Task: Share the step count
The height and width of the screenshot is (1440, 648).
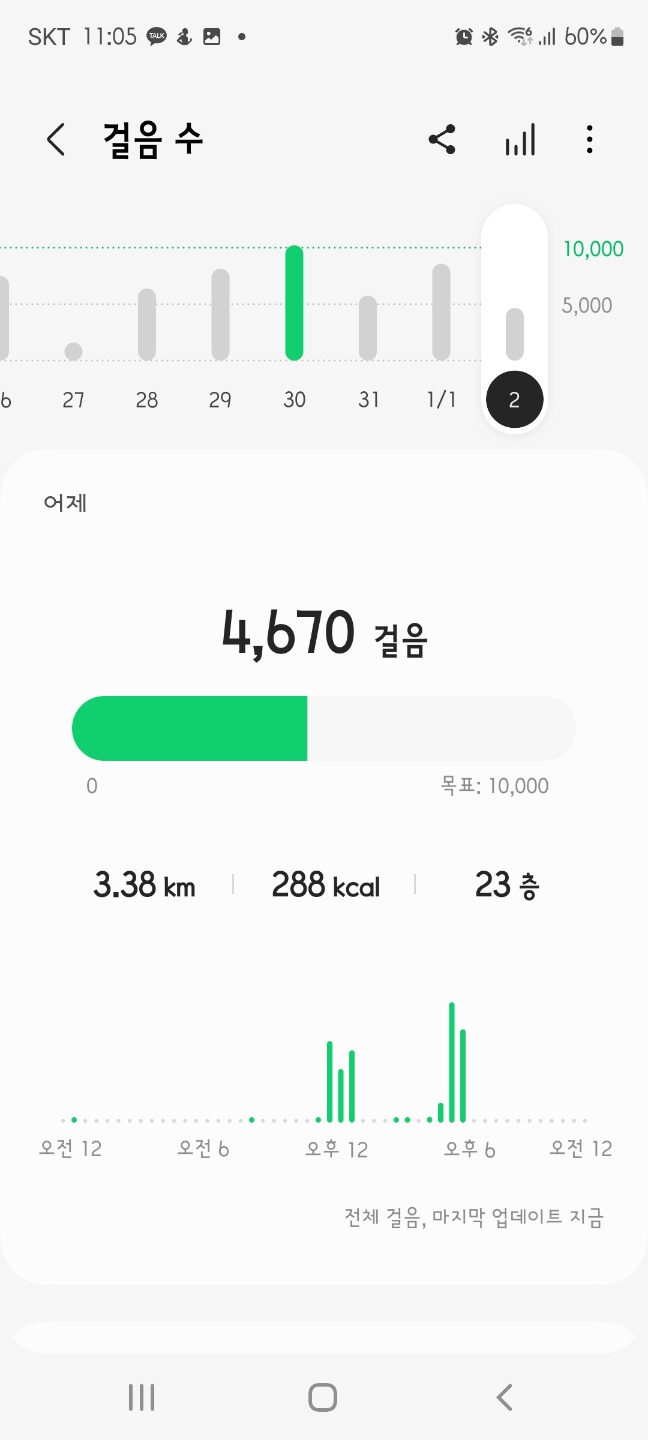Action: pyautogui.click(x=442, y=140)
